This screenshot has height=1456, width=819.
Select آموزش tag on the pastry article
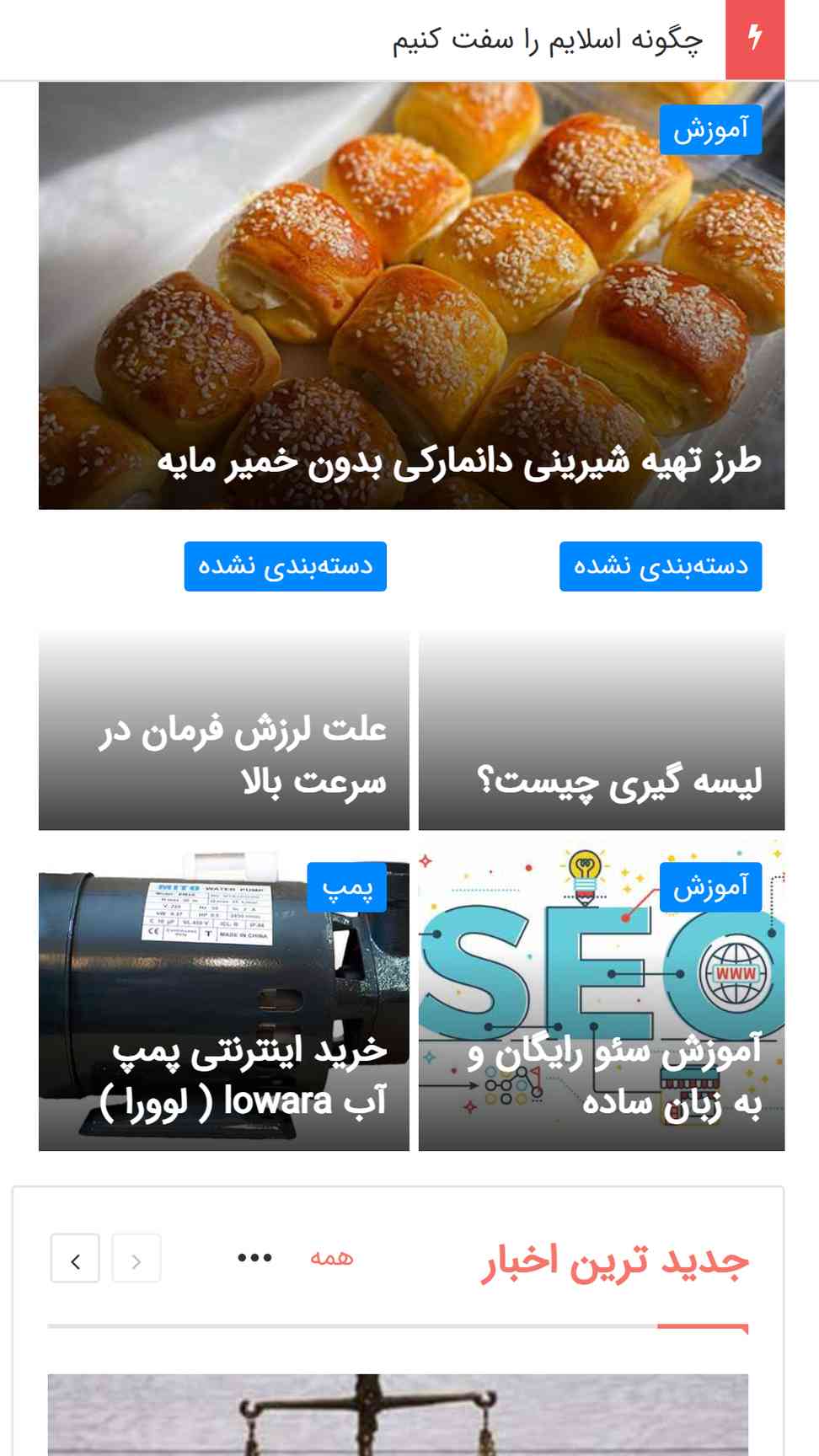click(x=710, y=130)
